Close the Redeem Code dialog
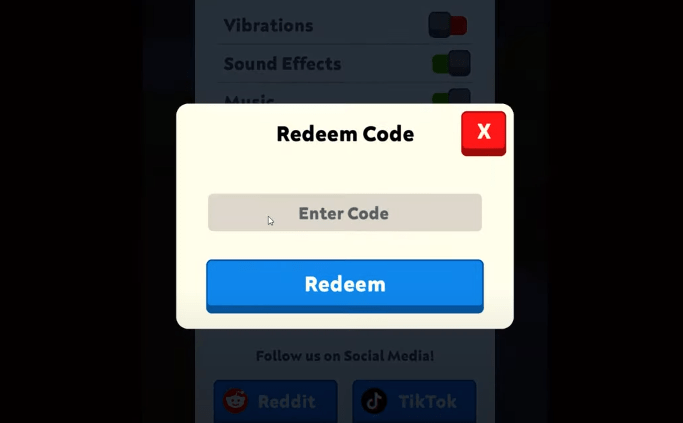 (483, 132)
